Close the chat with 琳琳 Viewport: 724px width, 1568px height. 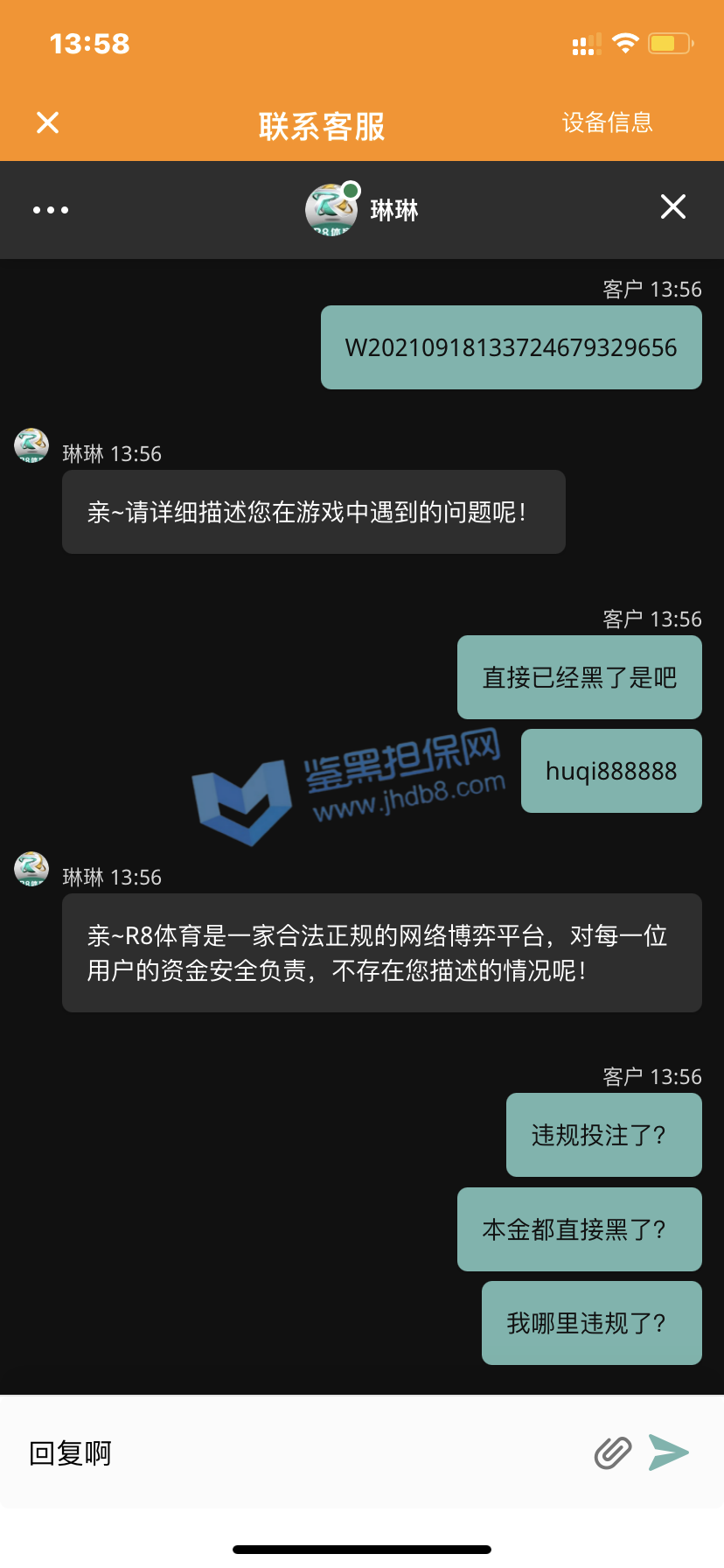point(672,207)
